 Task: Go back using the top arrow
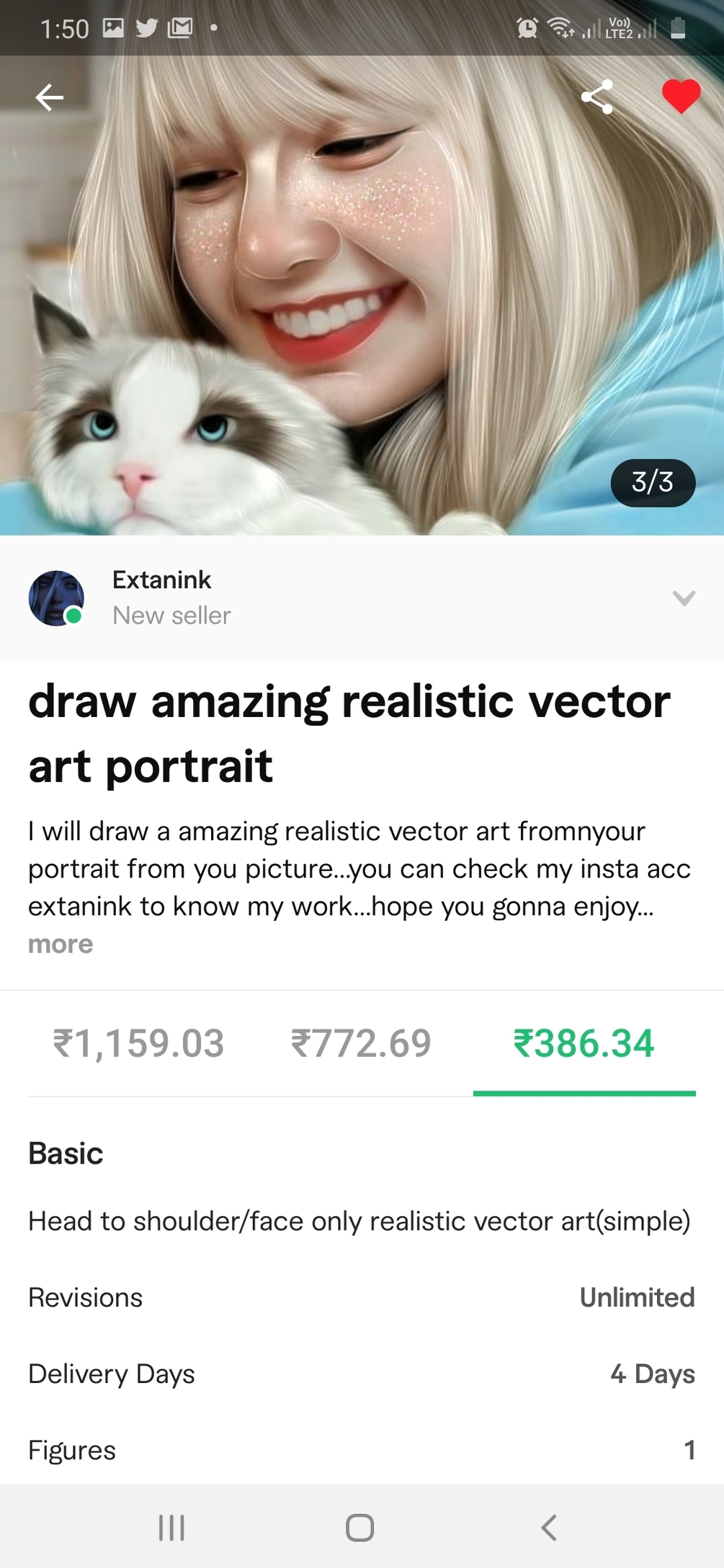click(49, 97)
